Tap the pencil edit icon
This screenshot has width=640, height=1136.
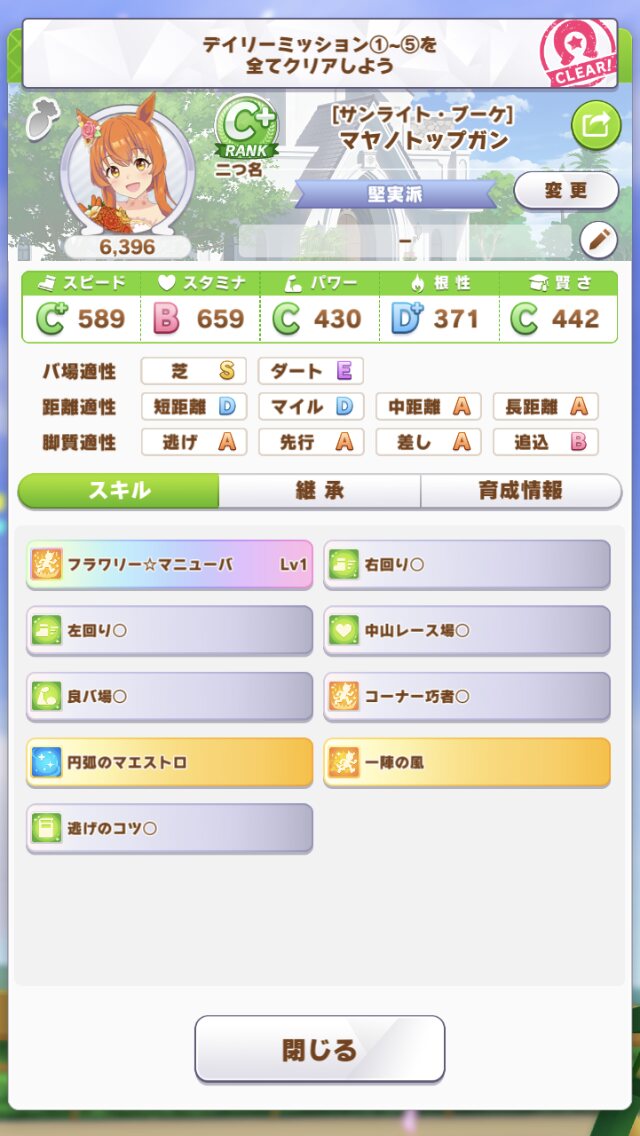(598, 240)
